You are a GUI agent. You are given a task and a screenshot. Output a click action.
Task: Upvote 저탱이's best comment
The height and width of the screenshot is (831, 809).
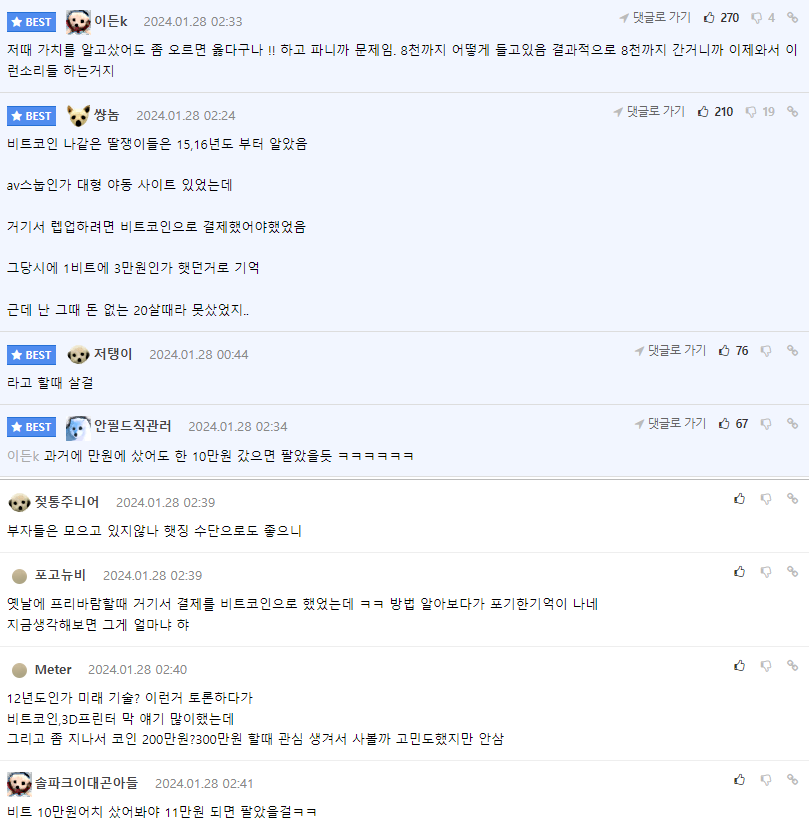pyautogui.click(x=725, y=351)
